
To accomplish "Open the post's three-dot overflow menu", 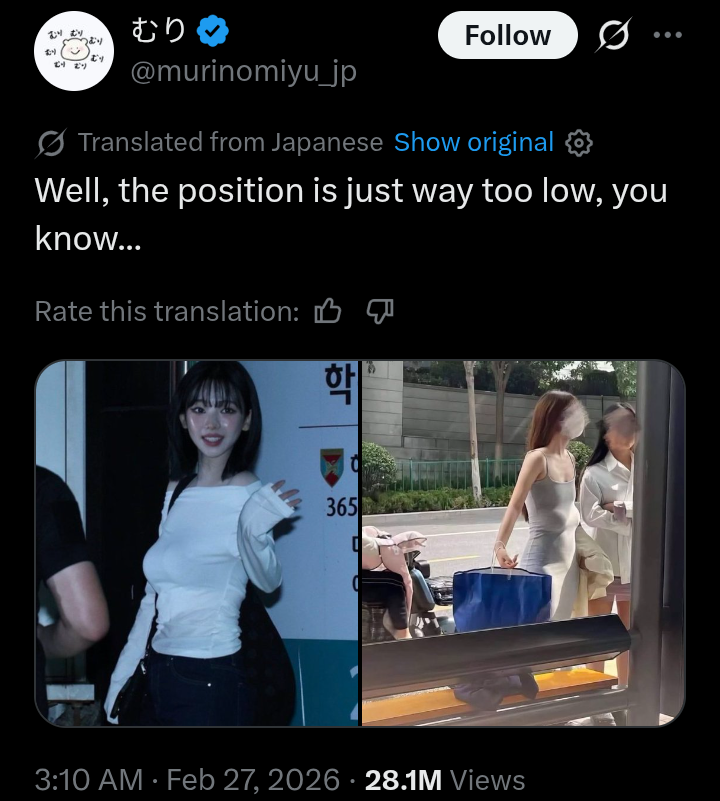I will [x=667, y=35].
